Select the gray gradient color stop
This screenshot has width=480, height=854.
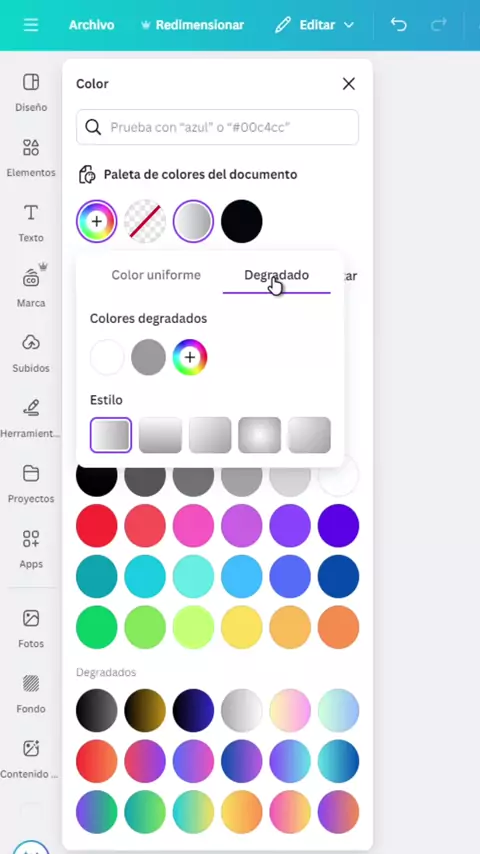point(148,357)
